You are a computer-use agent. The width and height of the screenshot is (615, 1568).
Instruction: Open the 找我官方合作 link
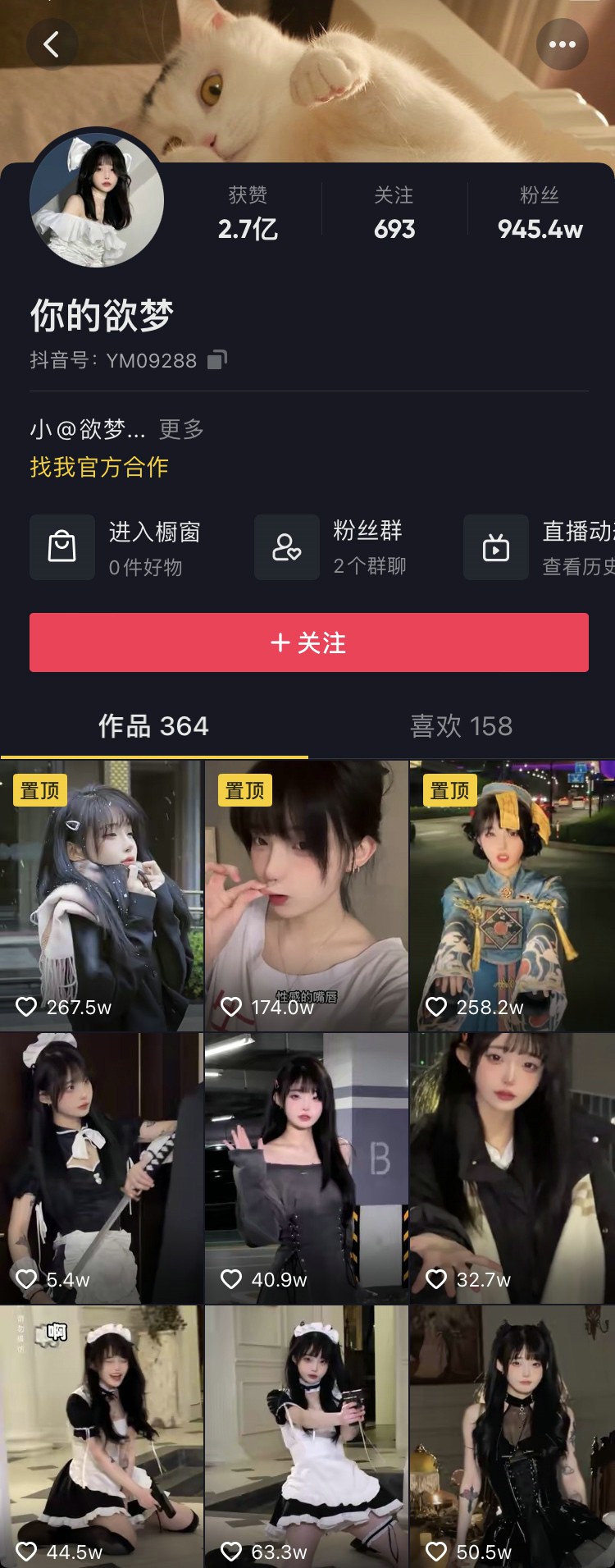pyautogui.click(x=99, y=467)
